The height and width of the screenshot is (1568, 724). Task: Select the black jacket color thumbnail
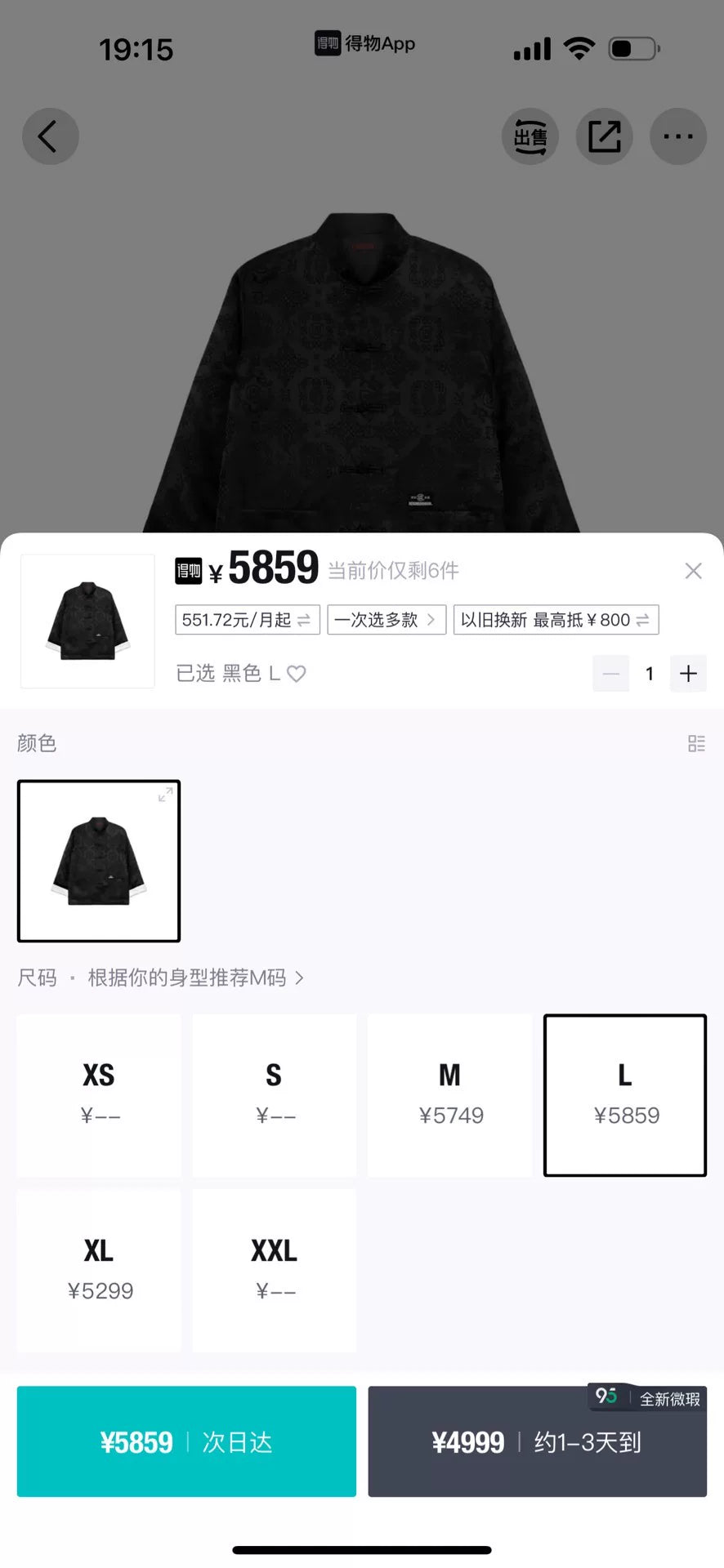98,860
